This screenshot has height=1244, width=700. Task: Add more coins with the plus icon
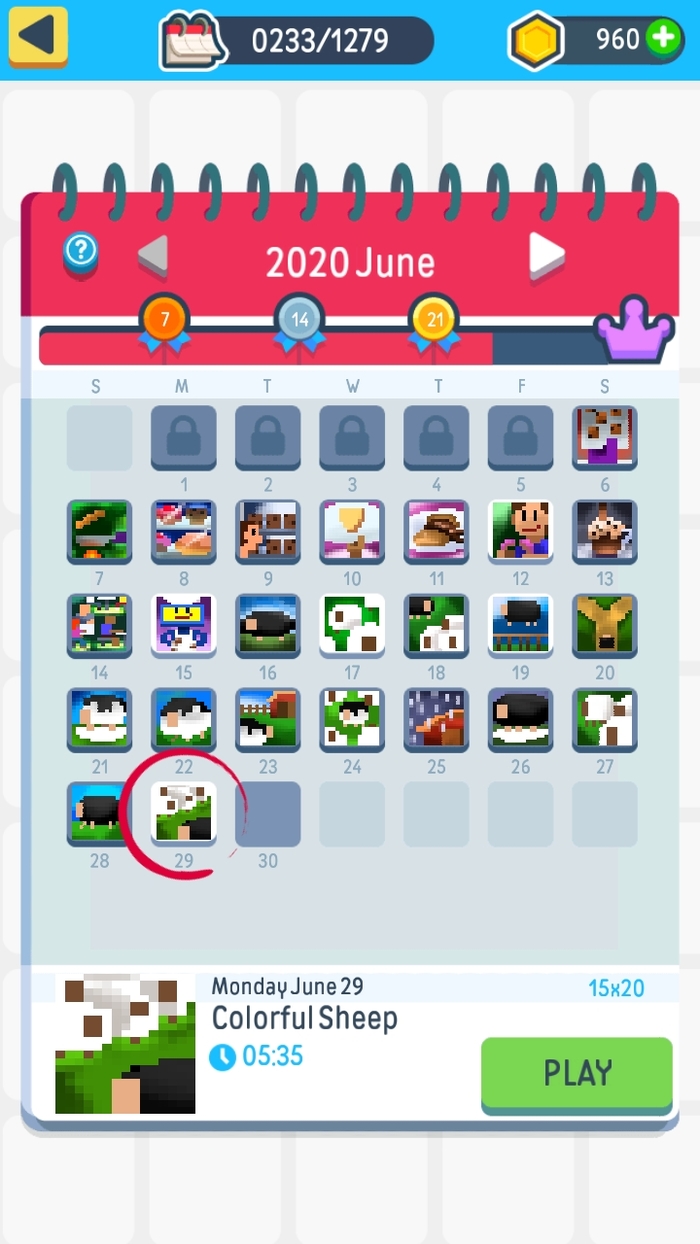pyautogui.click(x=662, y=39)
